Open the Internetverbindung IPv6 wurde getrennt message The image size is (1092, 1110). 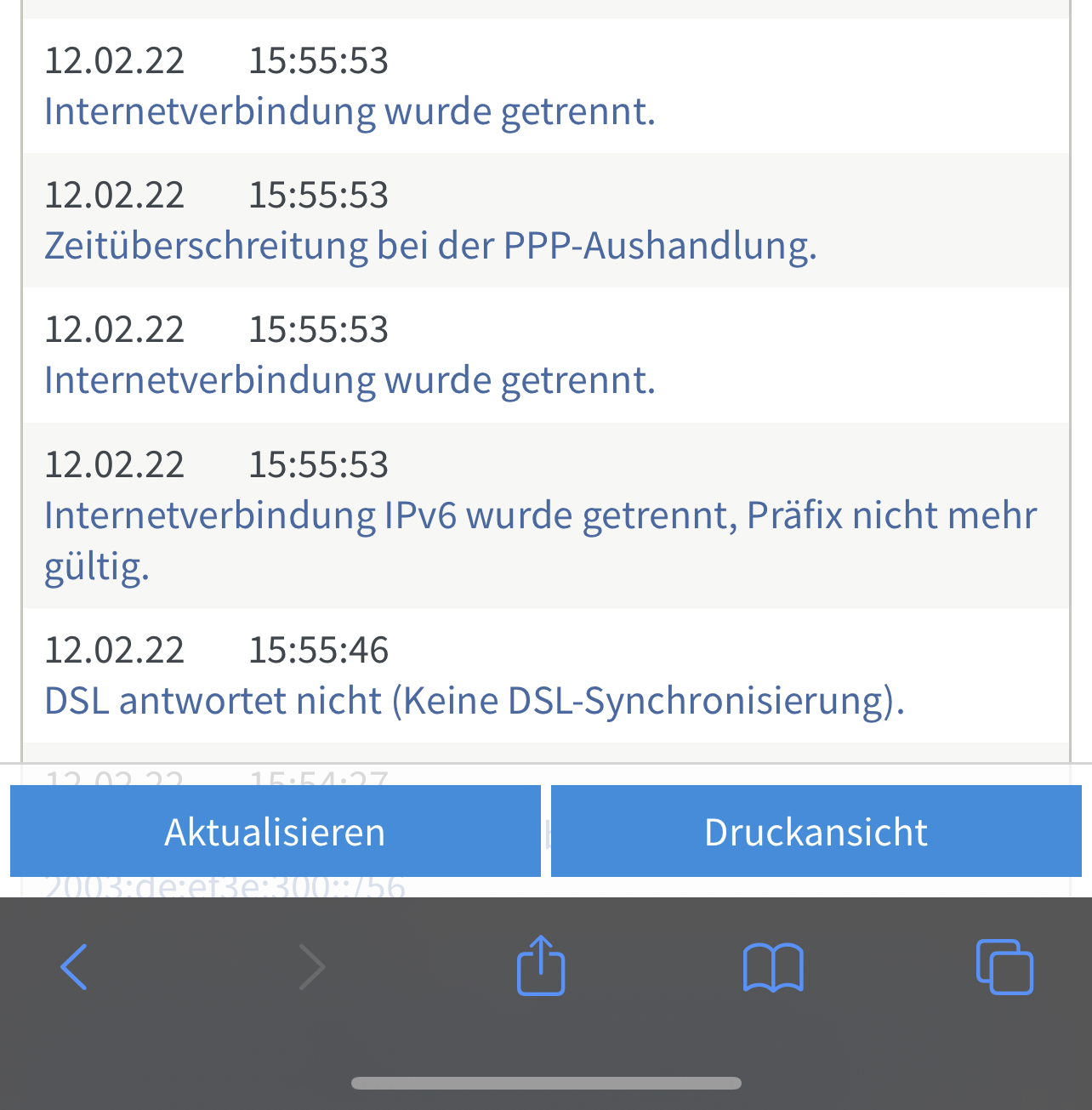click(540, 515)
